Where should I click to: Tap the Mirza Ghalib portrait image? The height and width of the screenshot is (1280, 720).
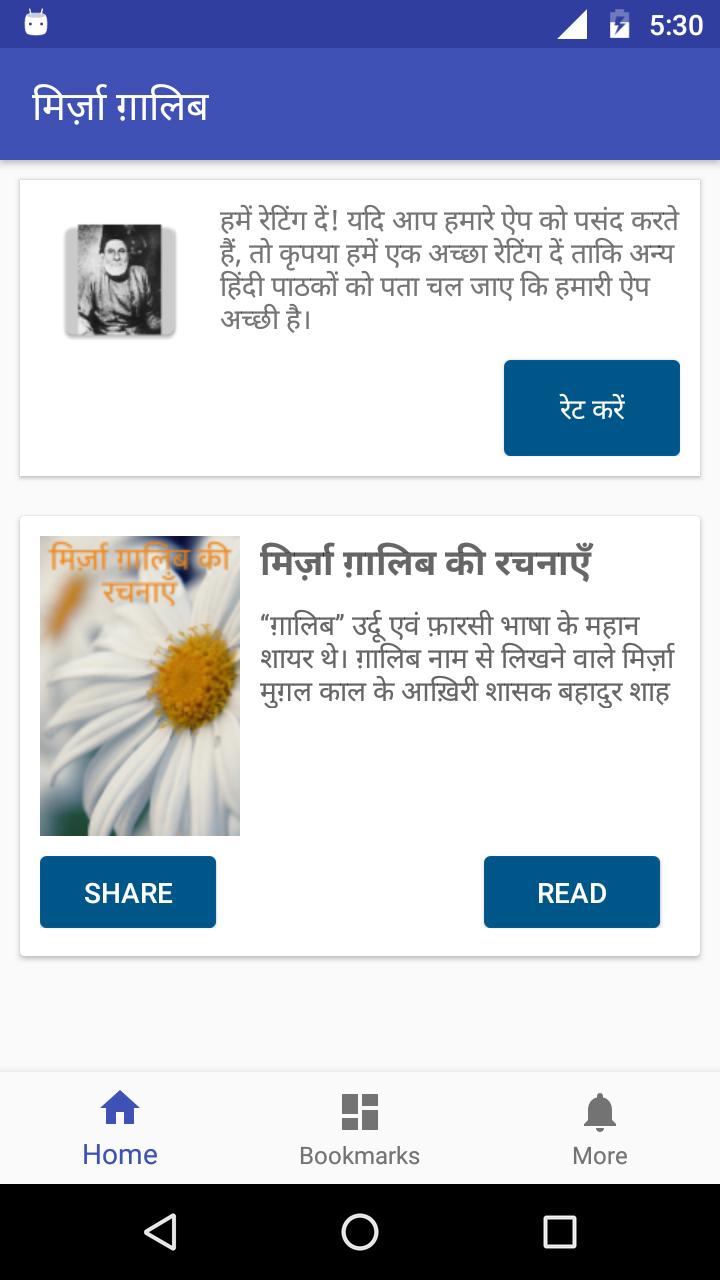(120, 277)
